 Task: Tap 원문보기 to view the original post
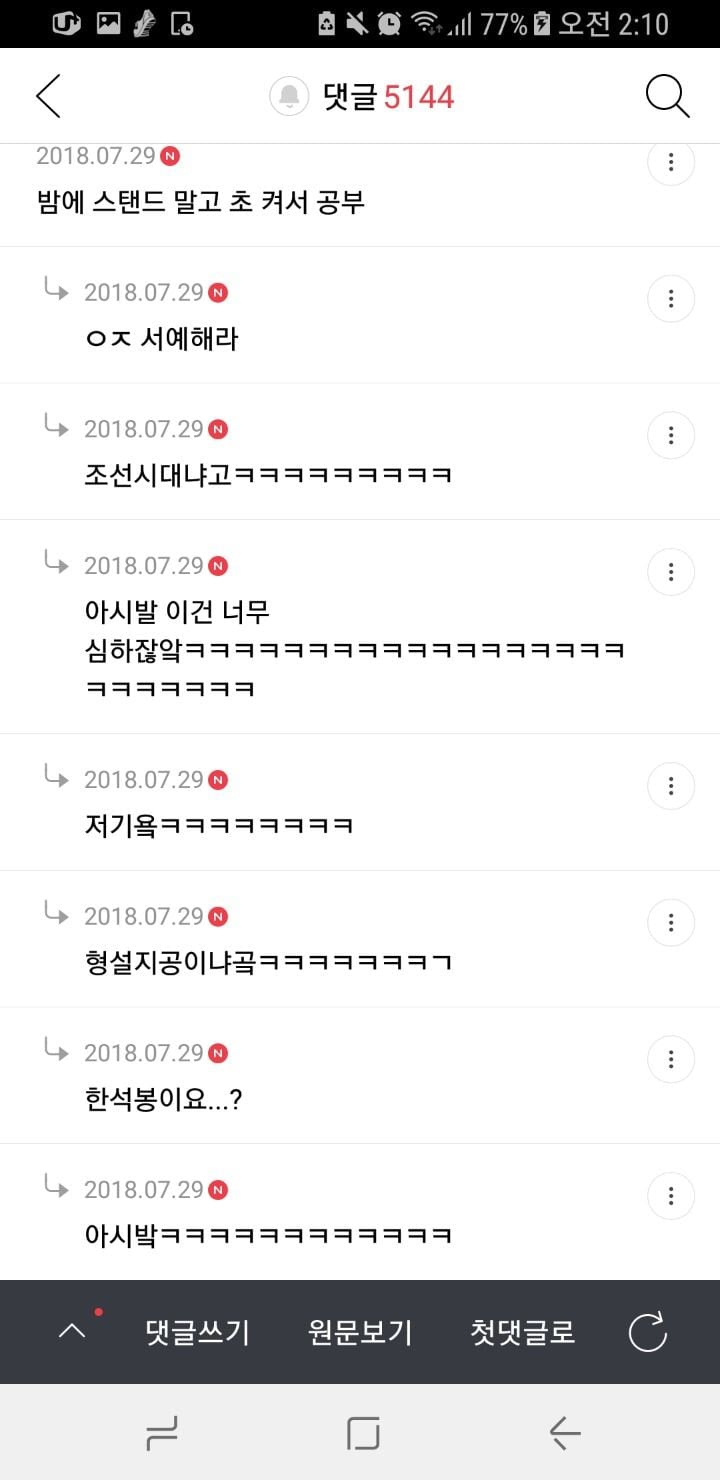point(360,1332)
